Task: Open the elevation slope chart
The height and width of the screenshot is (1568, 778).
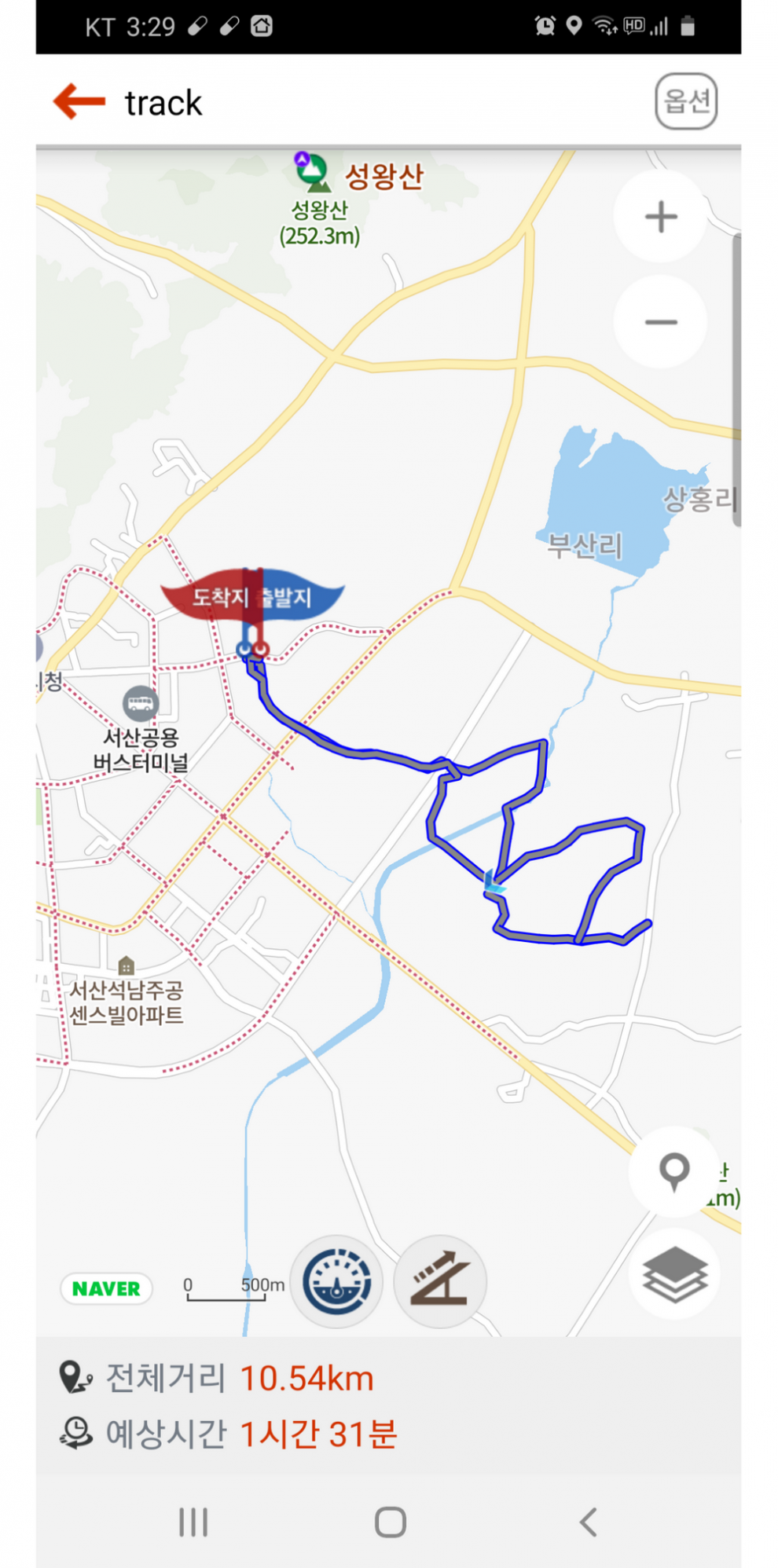Action: (x=440, y=1281)
